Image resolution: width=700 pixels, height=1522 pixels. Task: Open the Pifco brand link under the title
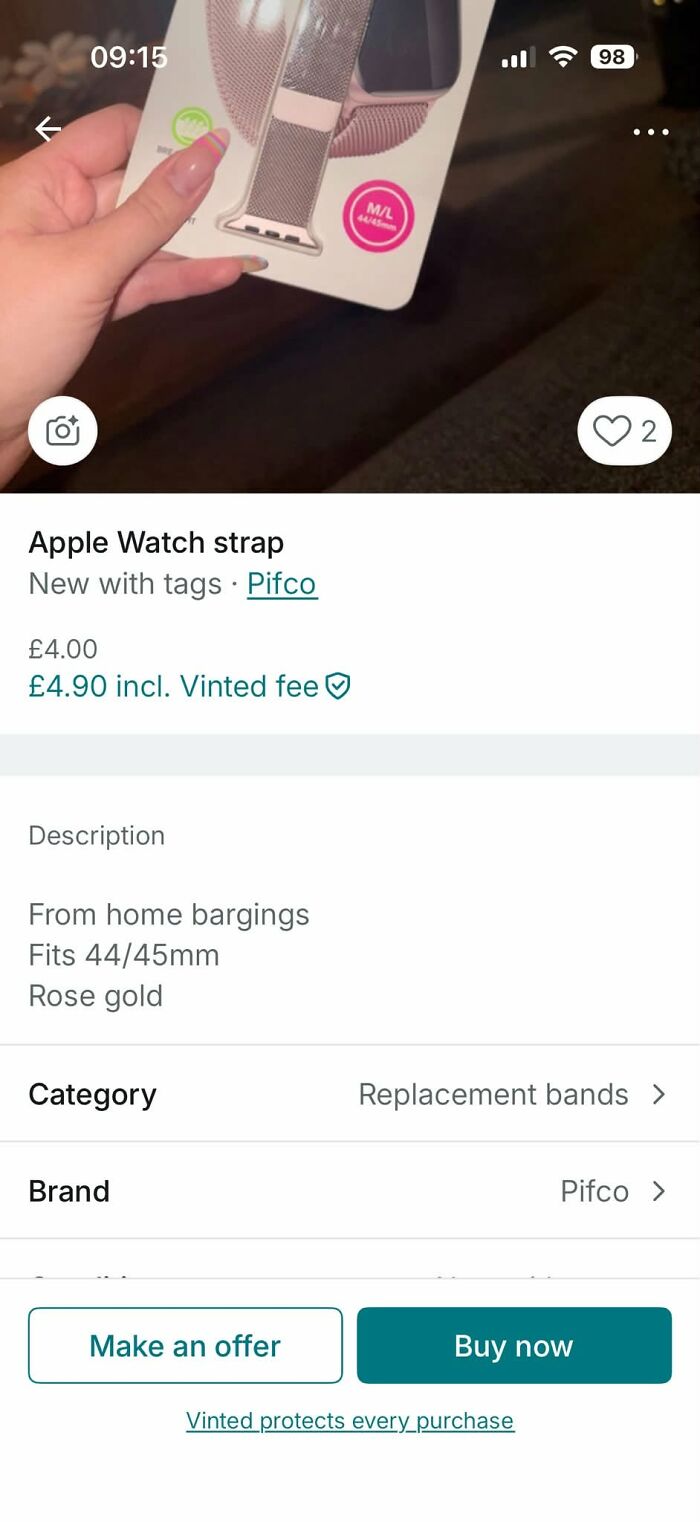coord(282,584)
